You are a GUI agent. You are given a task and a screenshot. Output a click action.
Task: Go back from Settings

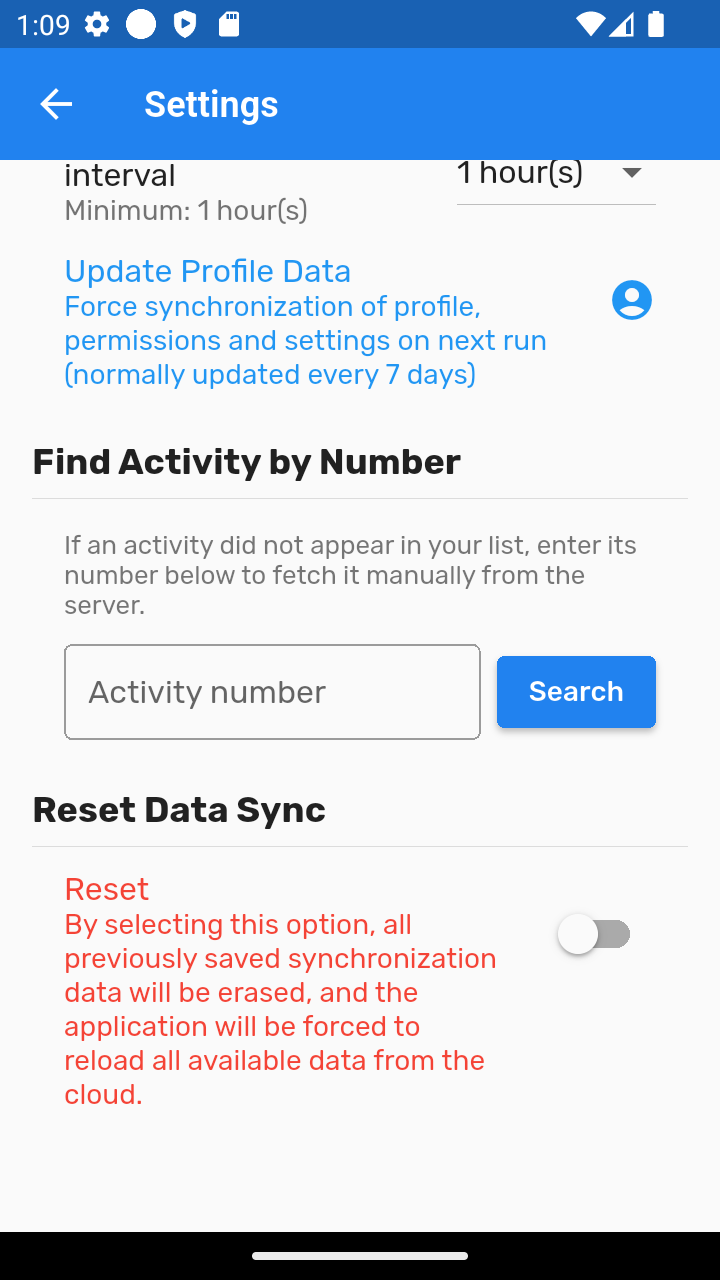coord(56,104)
